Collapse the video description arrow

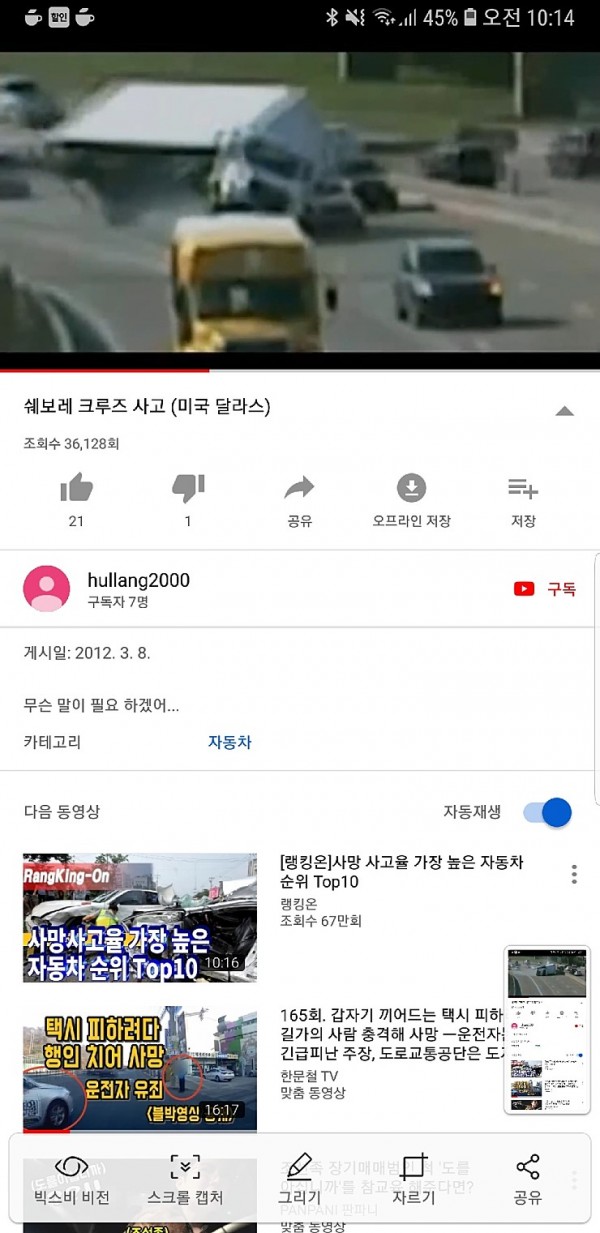[564, 411]
